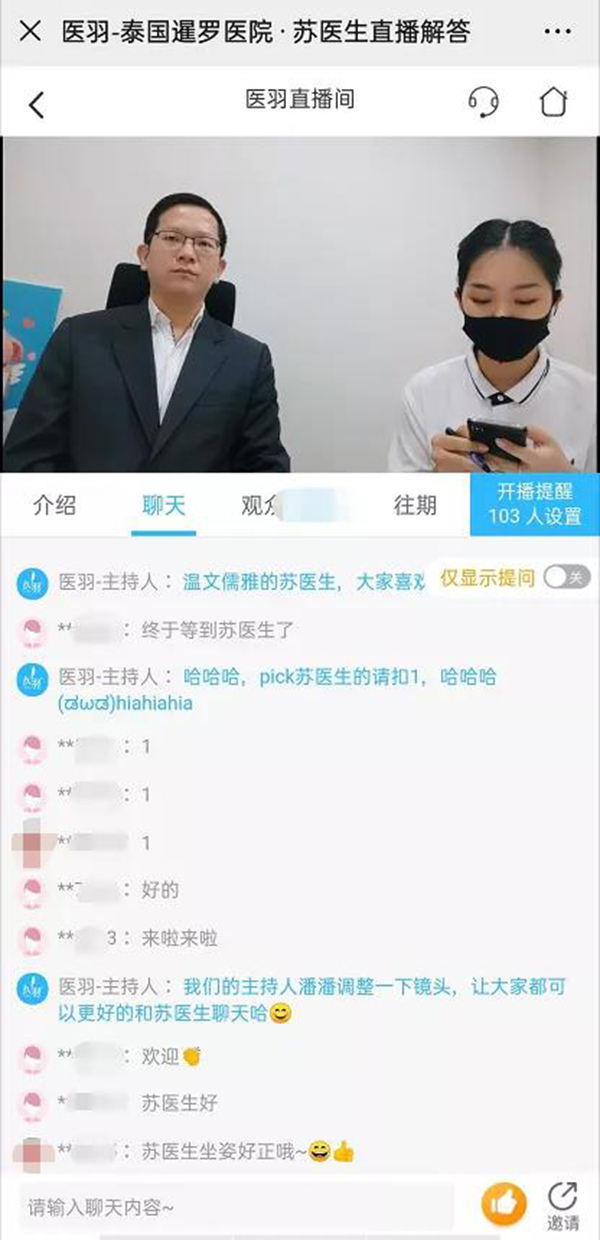
Task: Close the page with the X icon
Action: tap(30, 31)
